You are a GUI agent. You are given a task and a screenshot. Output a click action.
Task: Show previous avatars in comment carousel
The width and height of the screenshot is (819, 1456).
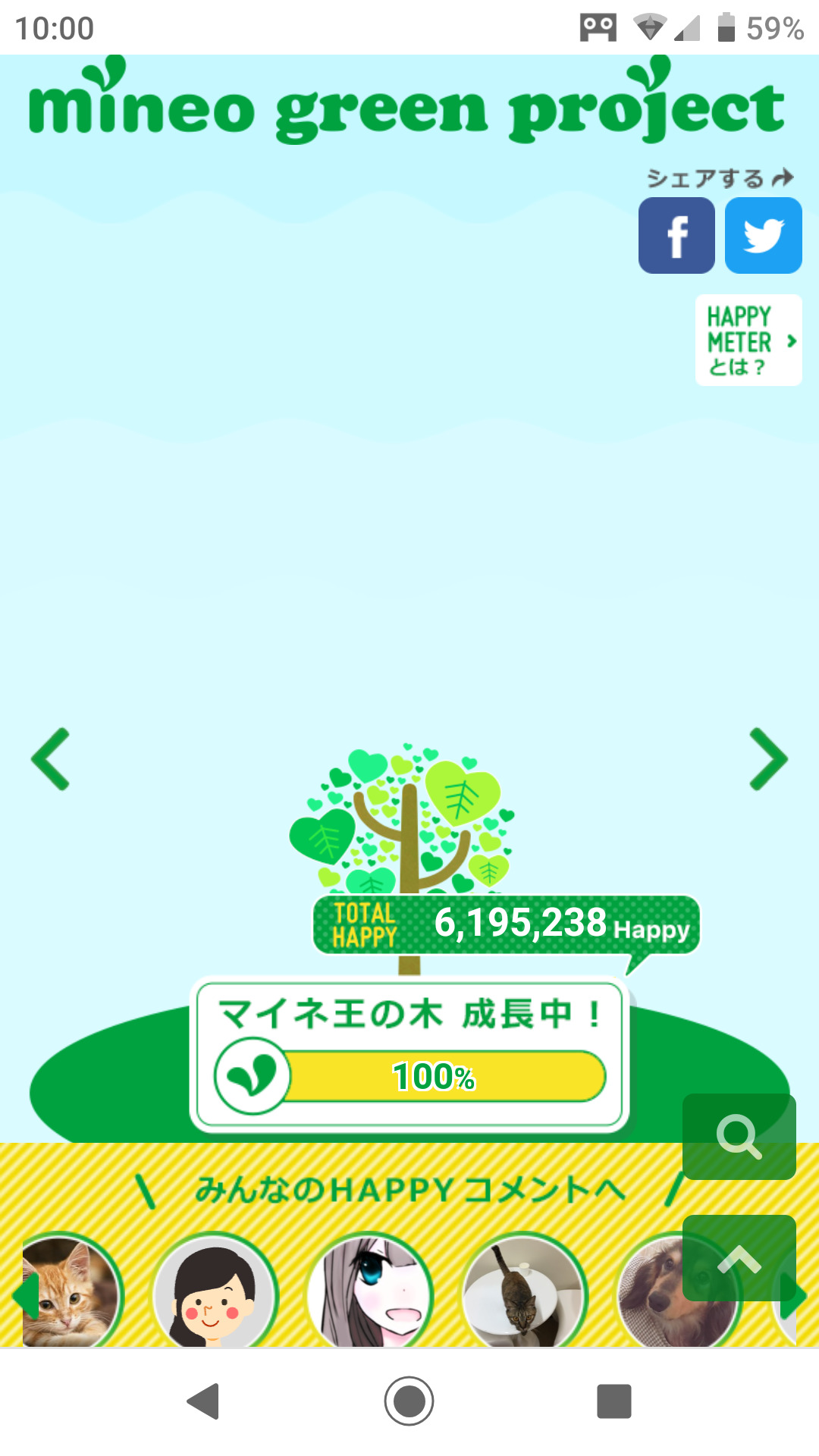(x=24, y=1295)
